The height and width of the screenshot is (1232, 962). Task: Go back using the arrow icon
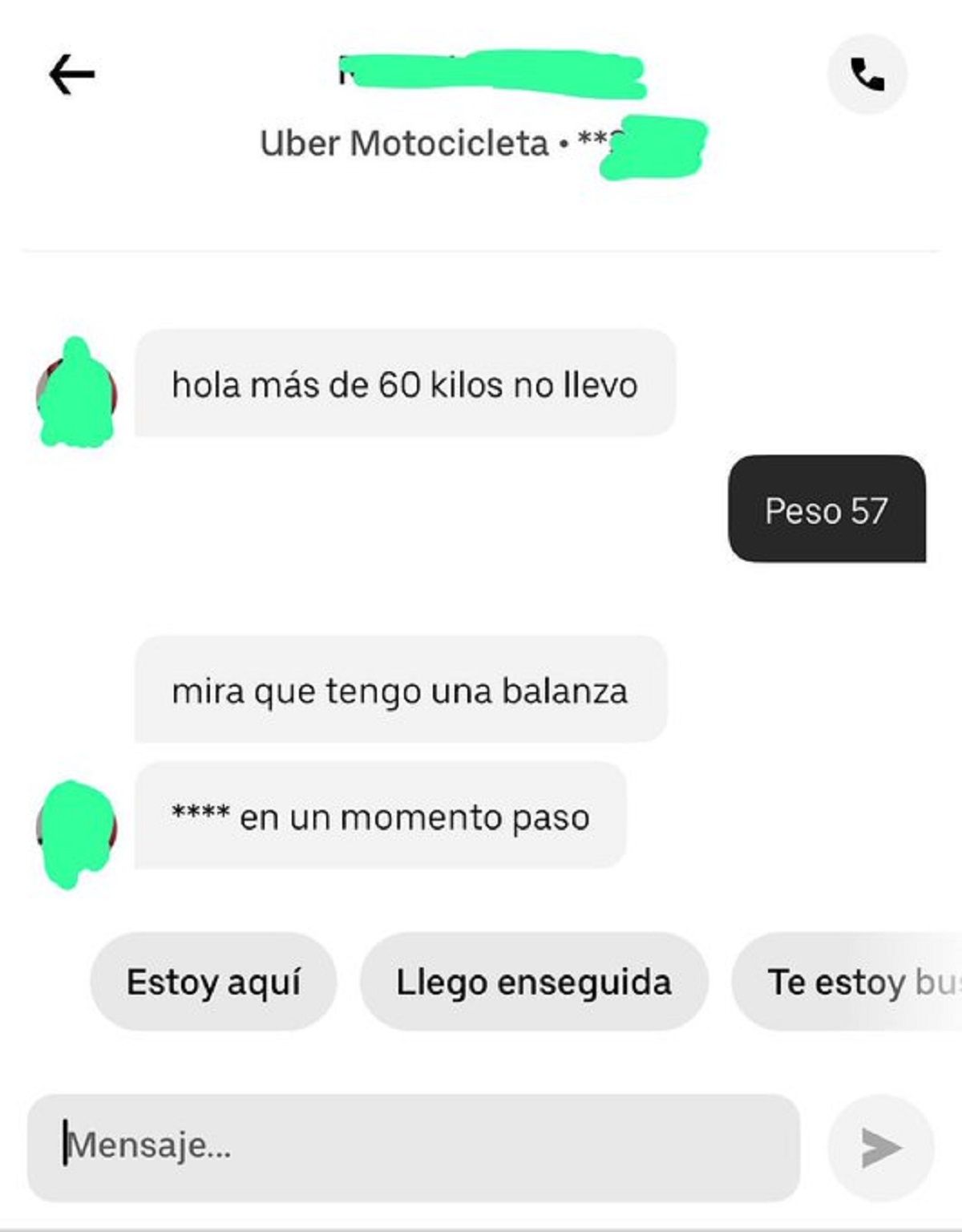pos(72,75)
